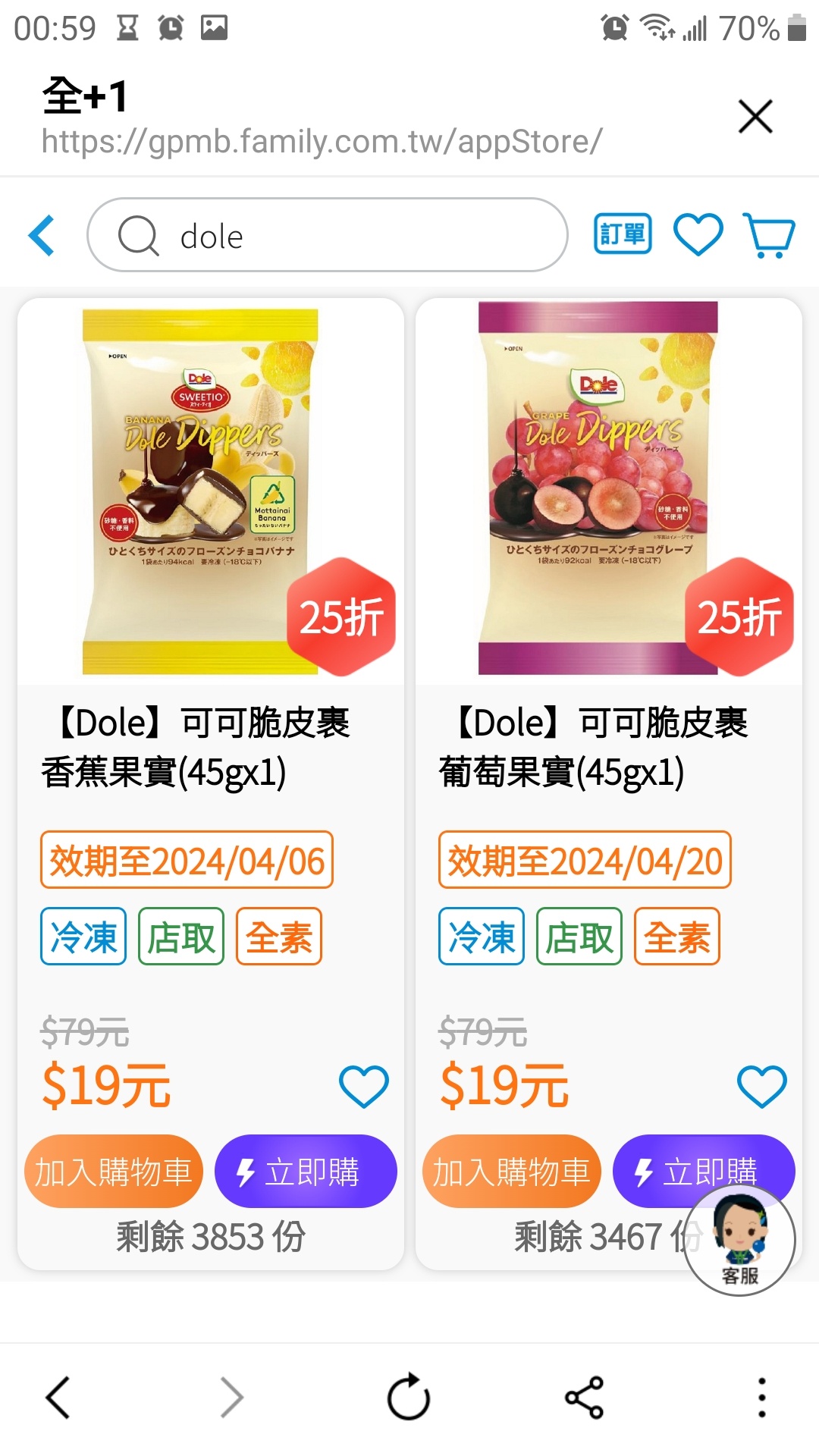819x1456 pixels.
Task: Add 香蕉果實 to cart with 加入購物車
Action: pos(114,1171)
